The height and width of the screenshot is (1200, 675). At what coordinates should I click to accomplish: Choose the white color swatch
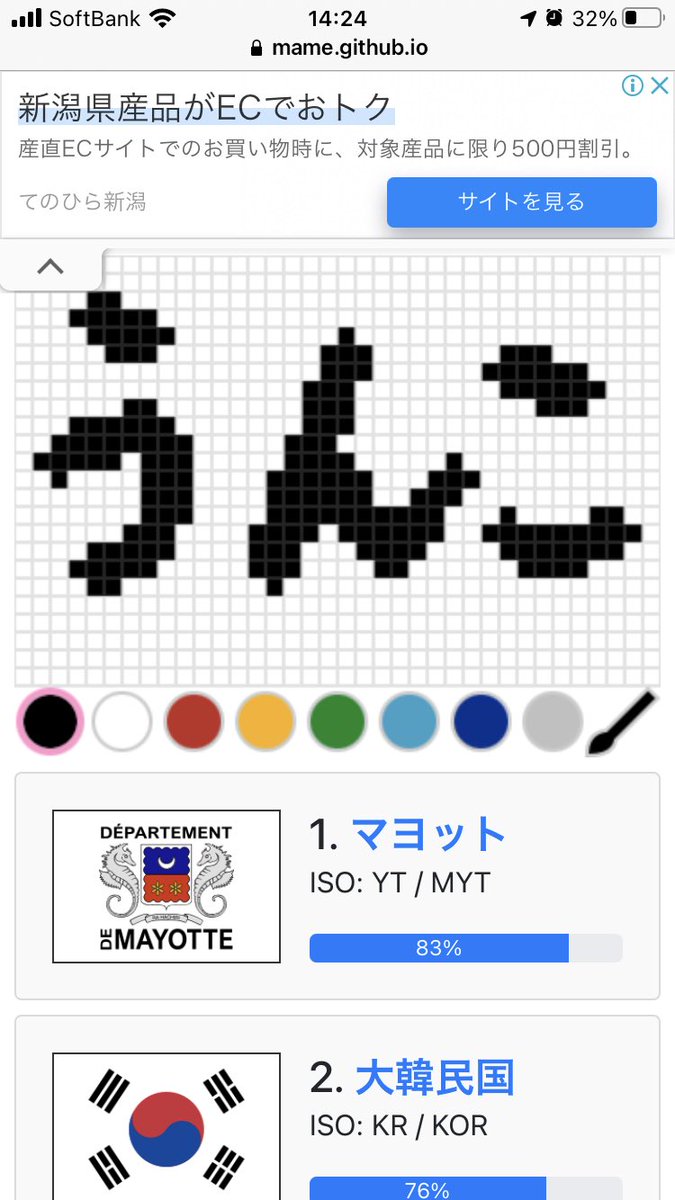point(122,721)
